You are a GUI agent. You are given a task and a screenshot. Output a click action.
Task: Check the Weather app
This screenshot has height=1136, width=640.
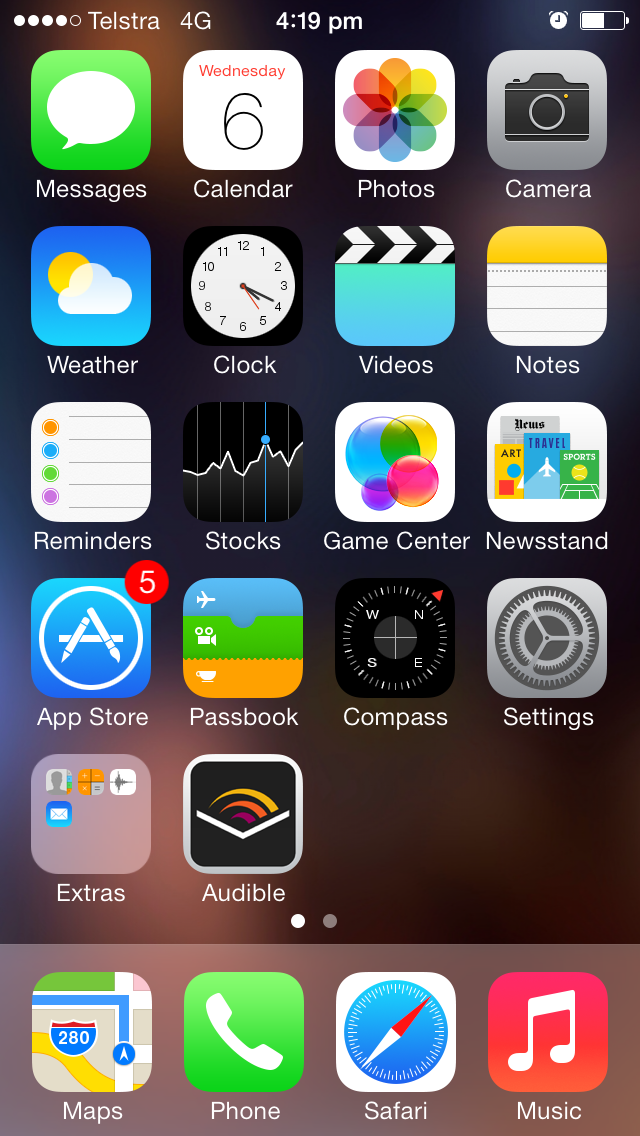tap(91, 286)
